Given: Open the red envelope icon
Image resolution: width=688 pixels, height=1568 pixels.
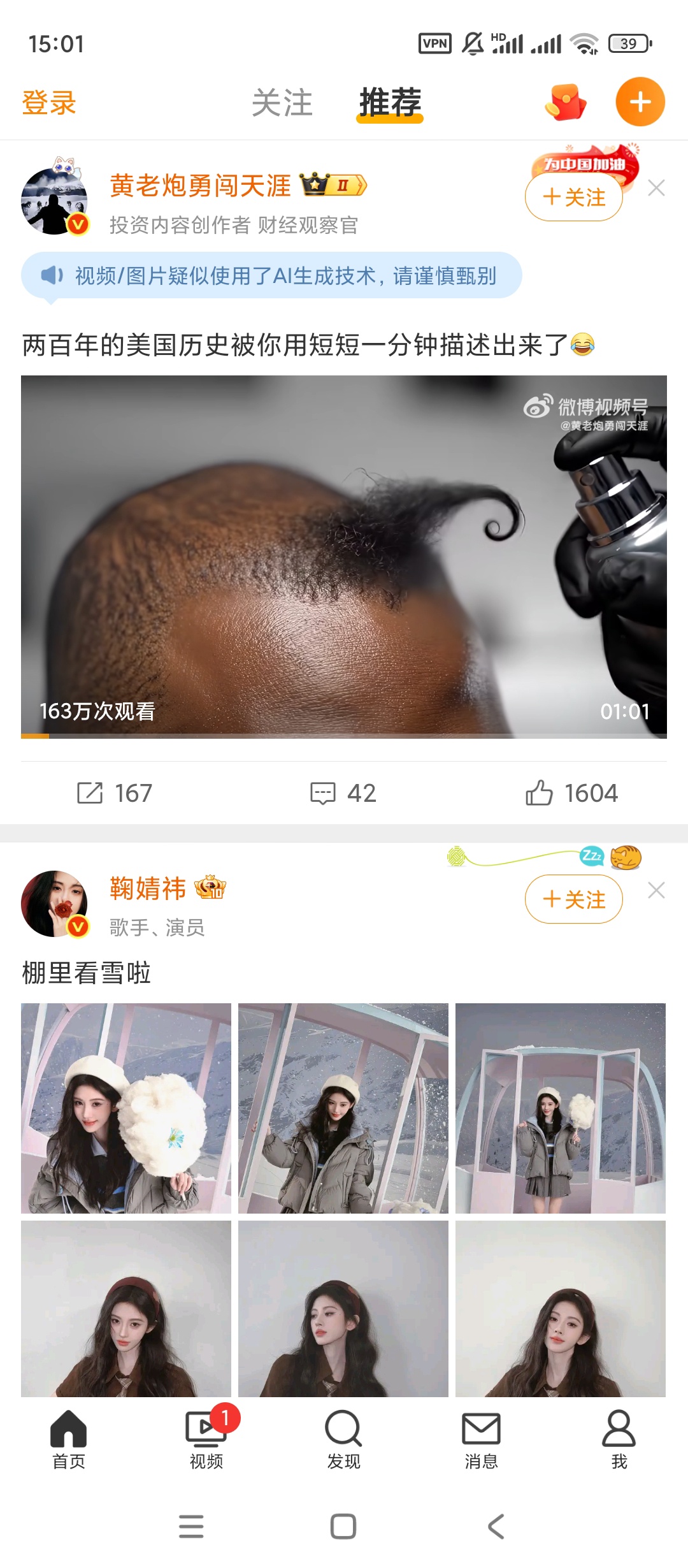Looking at the screenshot, I should pos(566,102).
